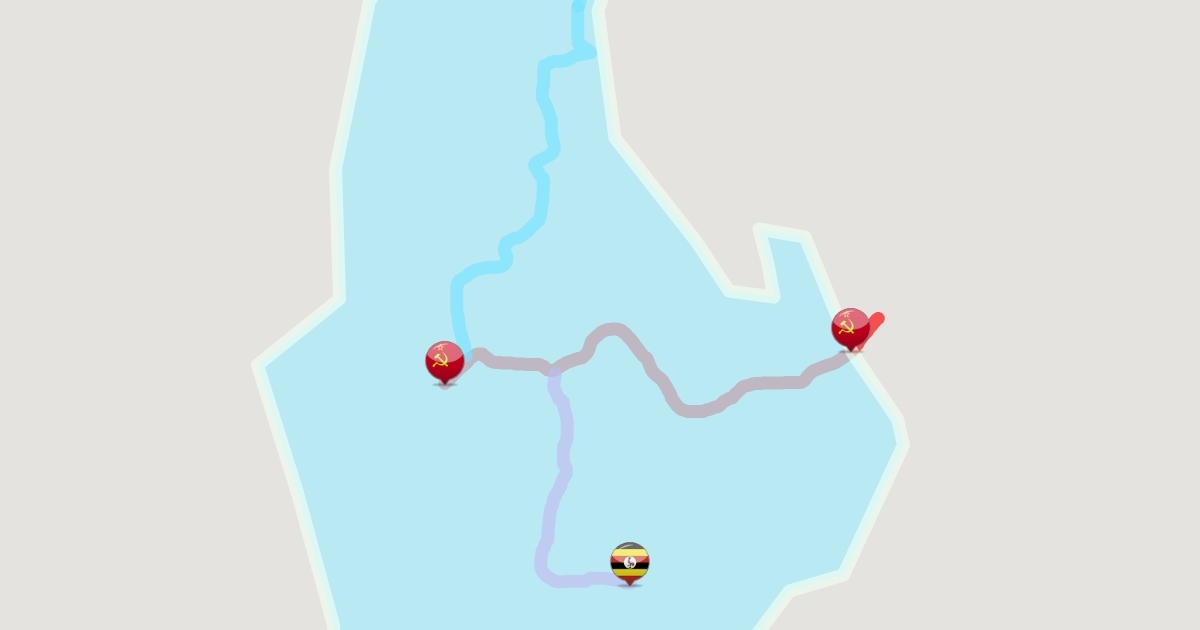Select the Soviet flag pin beside the red segment
Image resolution: width=1200 pixels, height=630 pixels.
[x=850, y=328]
